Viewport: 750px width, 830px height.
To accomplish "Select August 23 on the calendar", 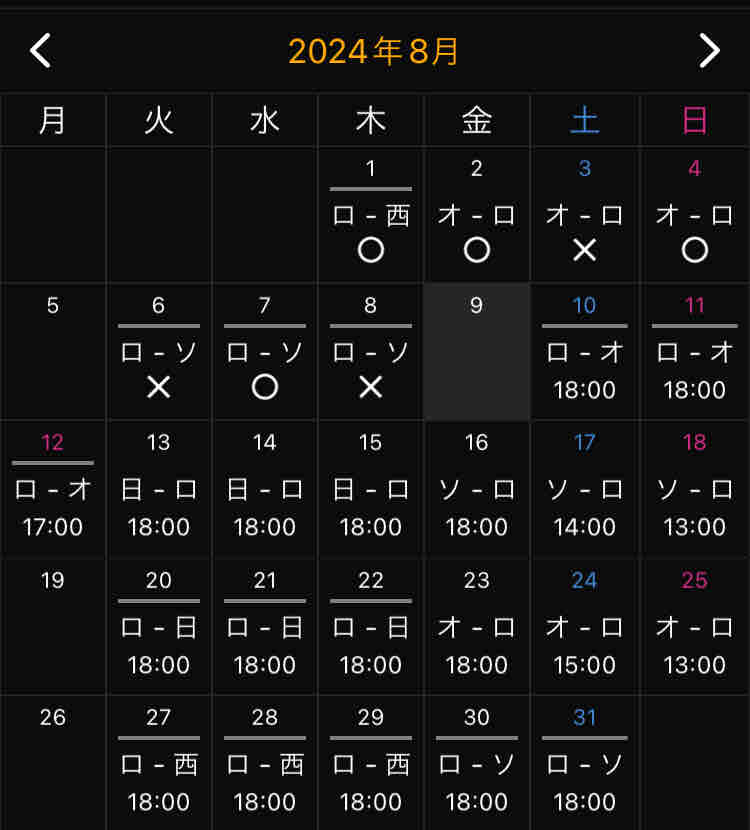I will tap(477, 626).
